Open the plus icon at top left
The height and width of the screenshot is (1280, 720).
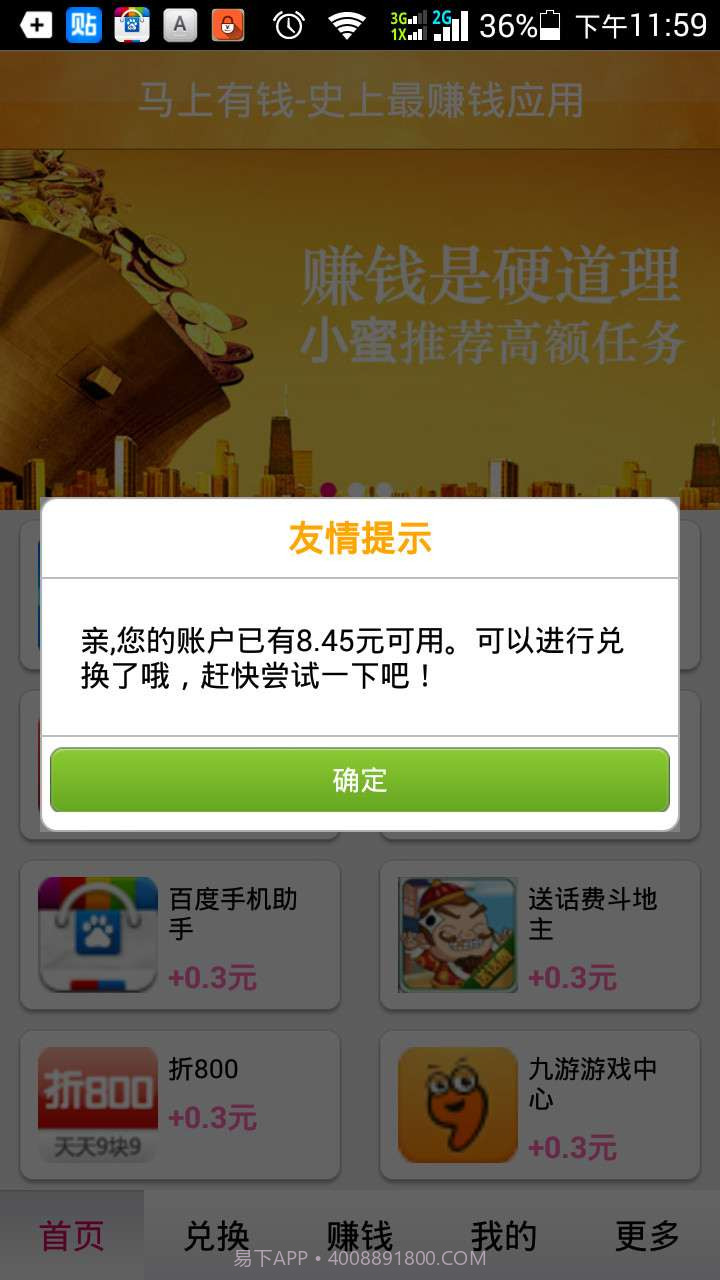34,24
